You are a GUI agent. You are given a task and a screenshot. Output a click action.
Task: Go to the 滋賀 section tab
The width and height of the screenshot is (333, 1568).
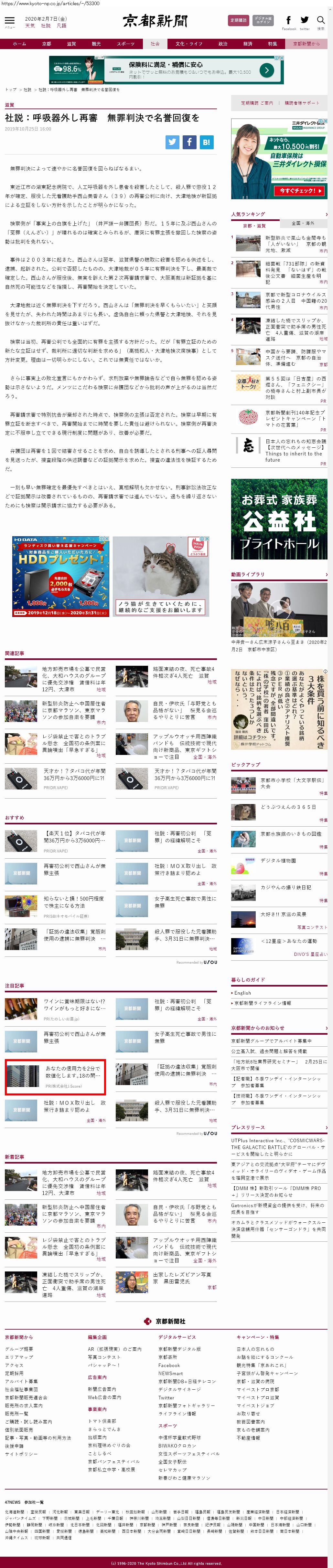click(71, 44)
